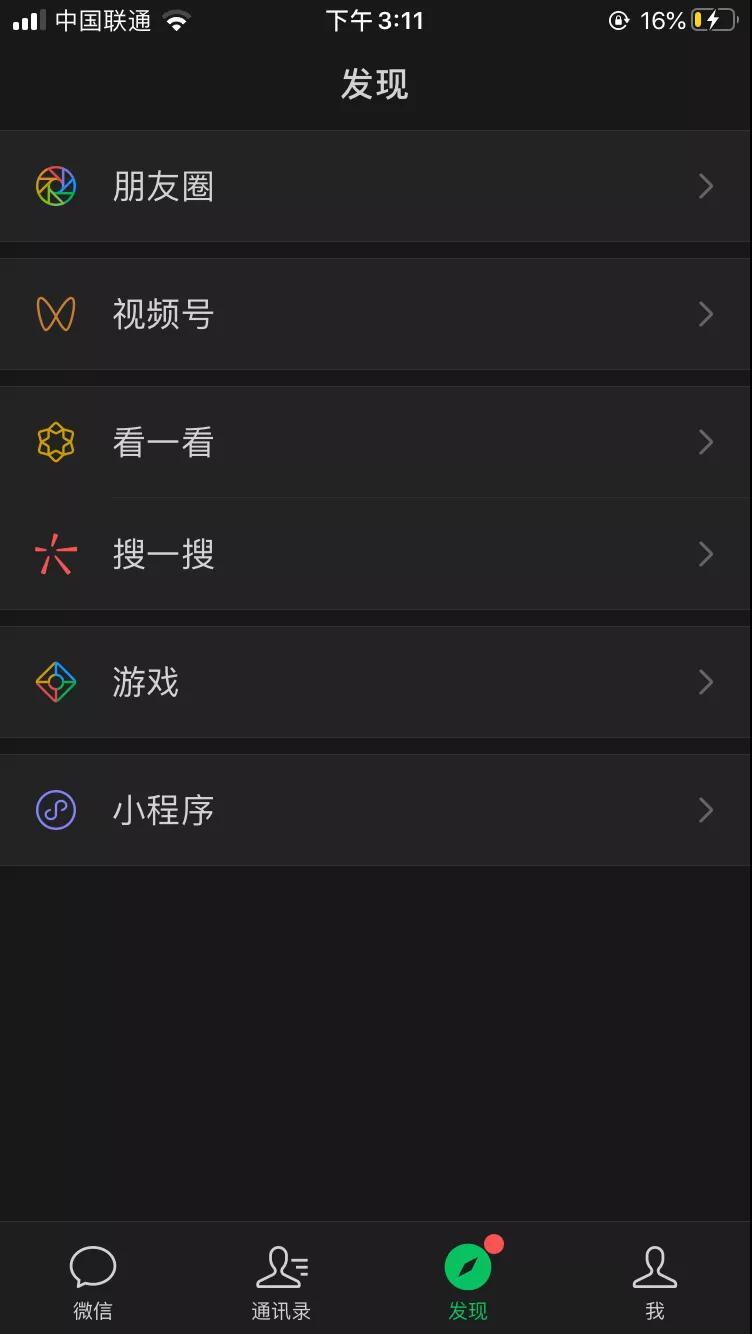Open 朋友圈 (Moments)
The image size is (752, 1334).
click(376, 186)
